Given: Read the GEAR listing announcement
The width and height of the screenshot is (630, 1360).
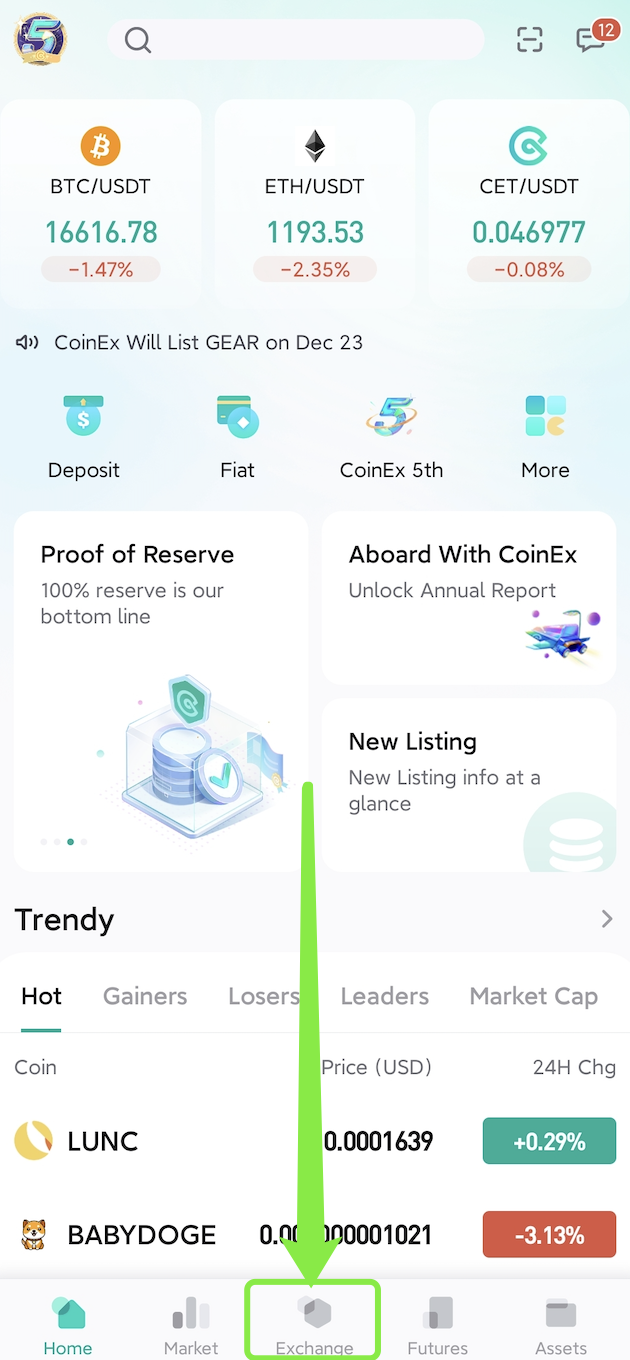Looking at the screenshot, I should (208, 343).
